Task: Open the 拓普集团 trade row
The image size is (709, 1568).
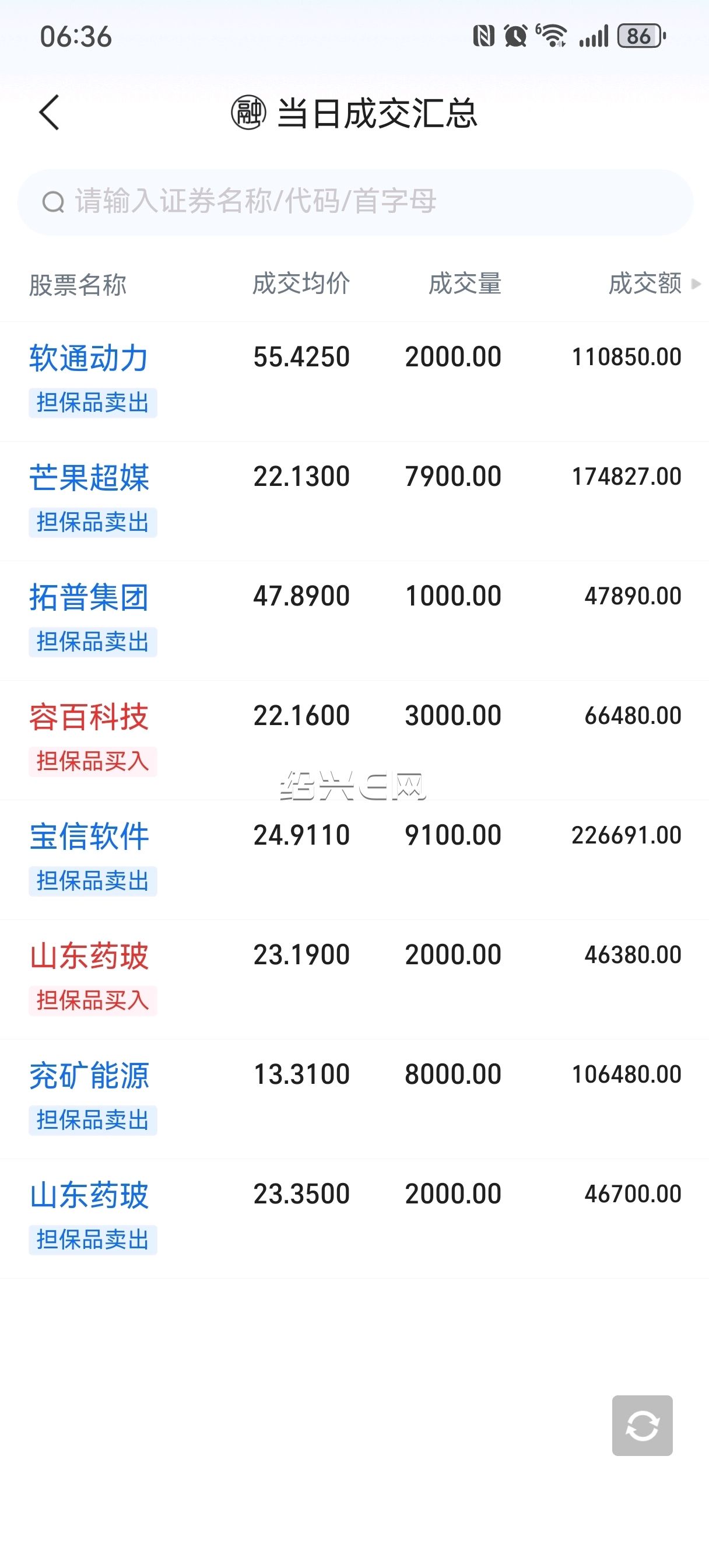Action: pyautogui.click(x=354, y=621)
